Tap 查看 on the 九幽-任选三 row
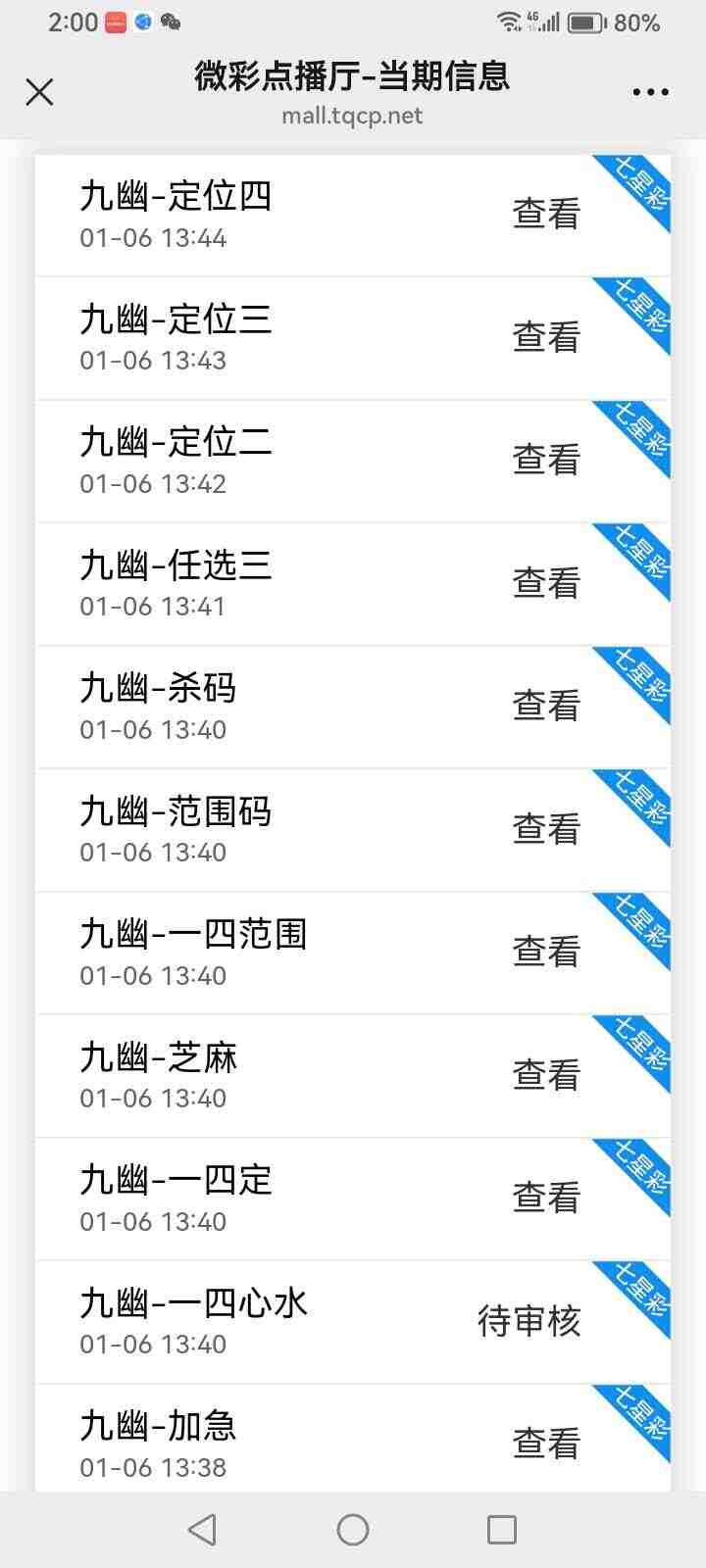The height and width of the screenshot is (1568, 706). [545, 580]
